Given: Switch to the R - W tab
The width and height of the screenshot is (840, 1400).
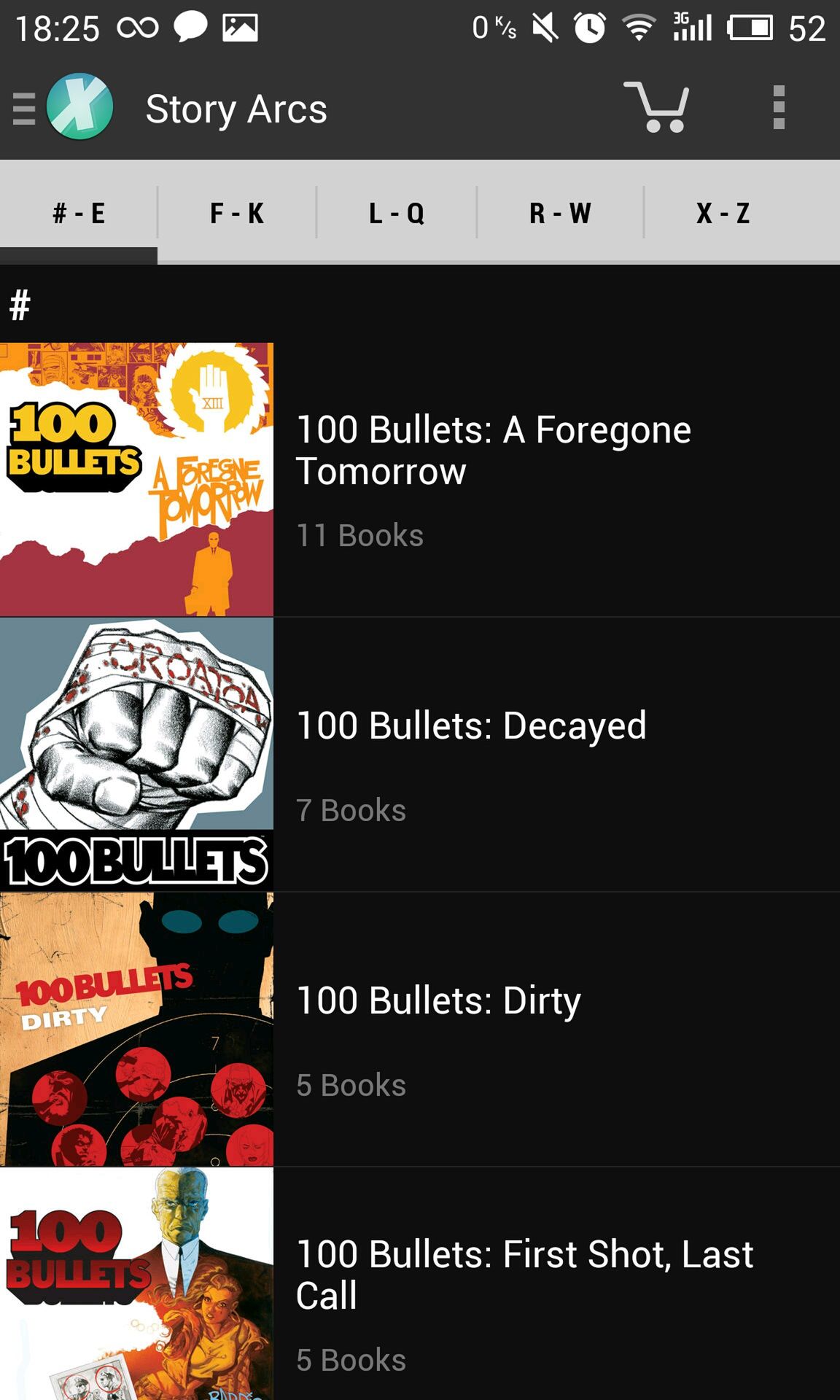Looking at the screenshot, I should pyautogui.click(x=560, y=213).
